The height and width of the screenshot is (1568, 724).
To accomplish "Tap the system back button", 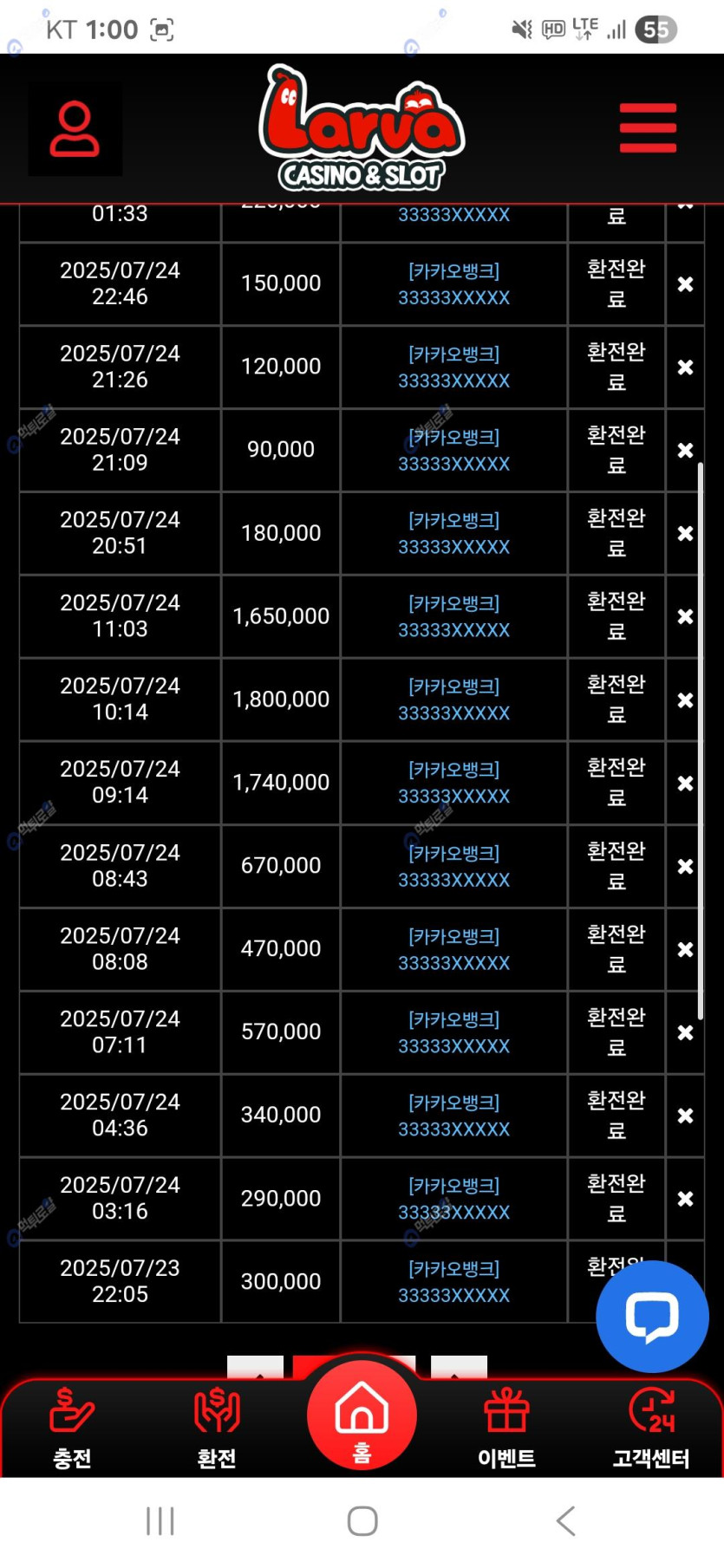I will coord(565,1520).
